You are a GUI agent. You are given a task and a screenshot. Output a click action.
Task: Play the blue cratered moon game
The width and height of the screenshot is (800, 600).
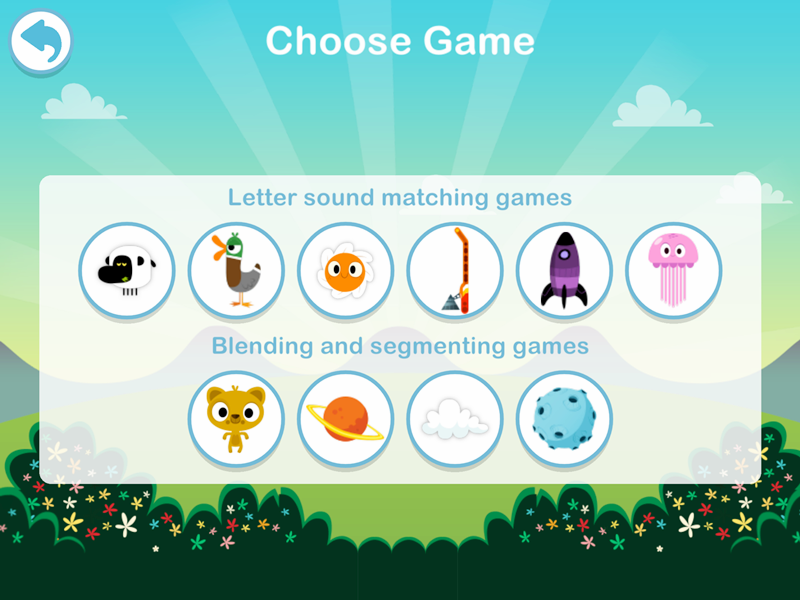(x=564, y=418)
